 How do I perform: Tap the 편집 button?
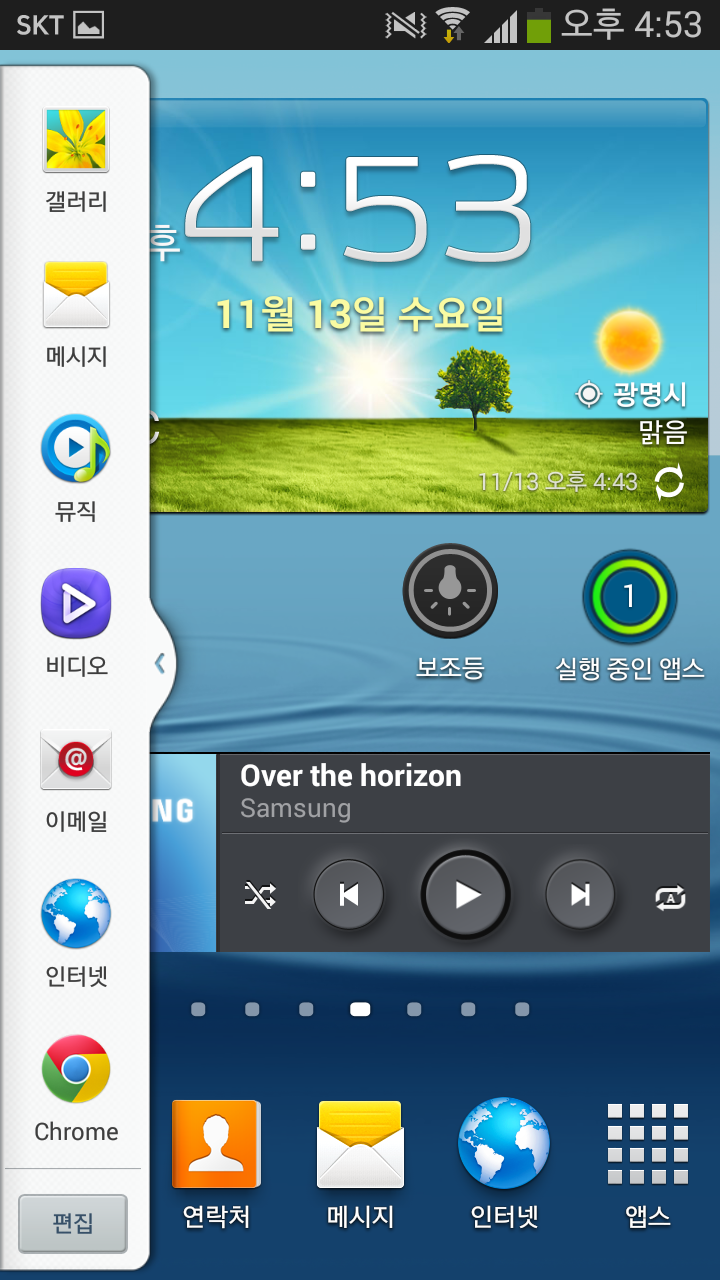coord(73,1223)
